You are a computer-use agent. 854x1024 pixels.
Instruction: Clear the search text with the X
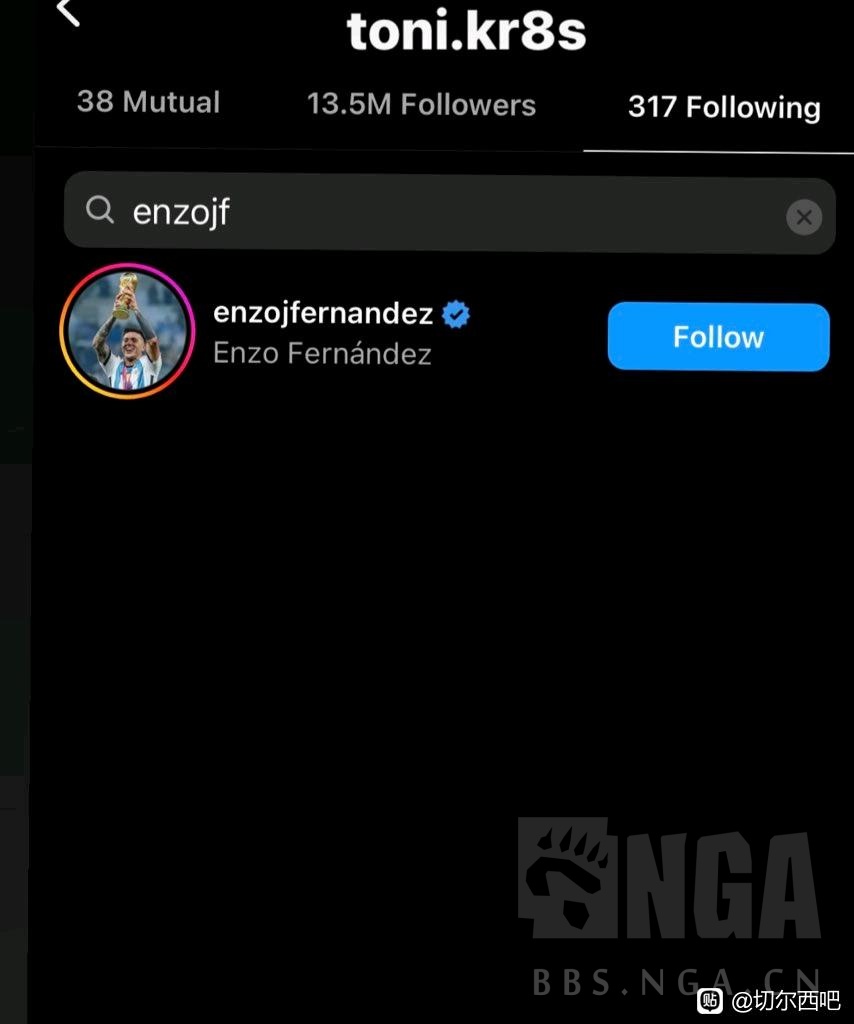click(x=804, y=216)
